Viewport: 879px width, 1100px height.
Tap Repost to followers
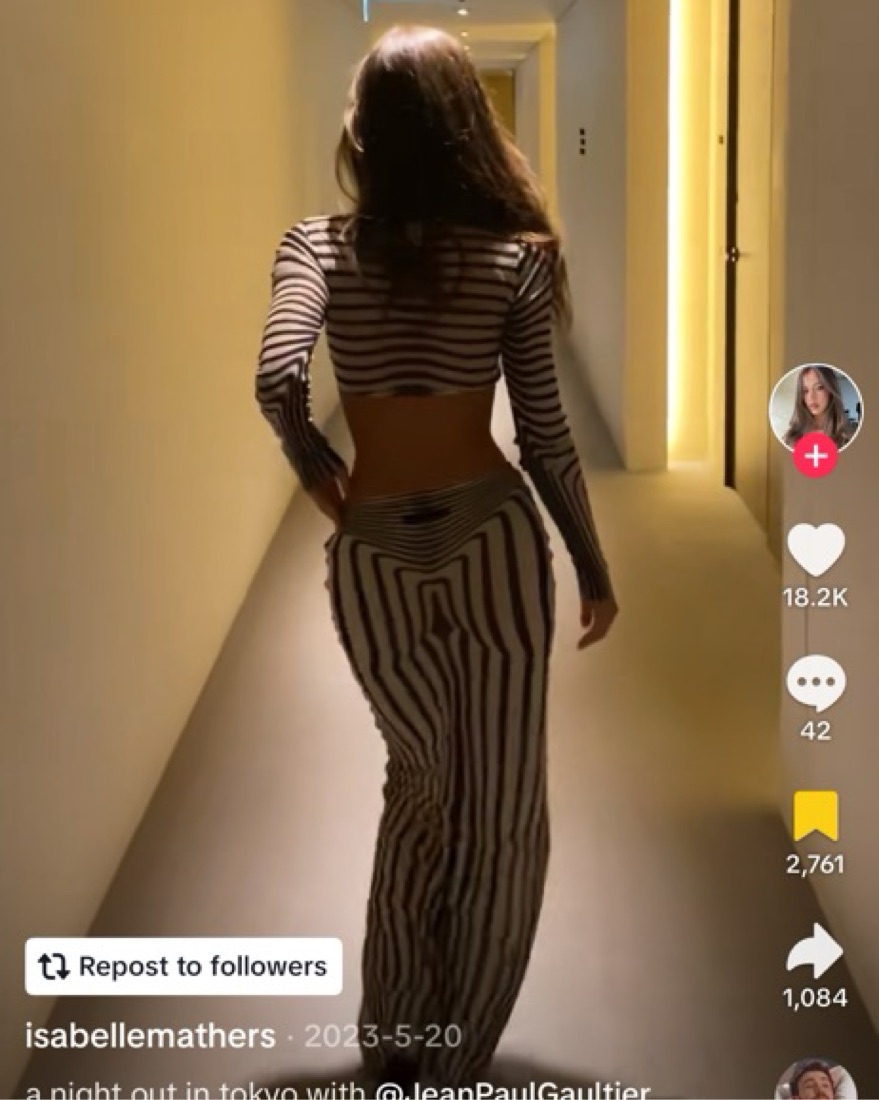tap(184, 966)
